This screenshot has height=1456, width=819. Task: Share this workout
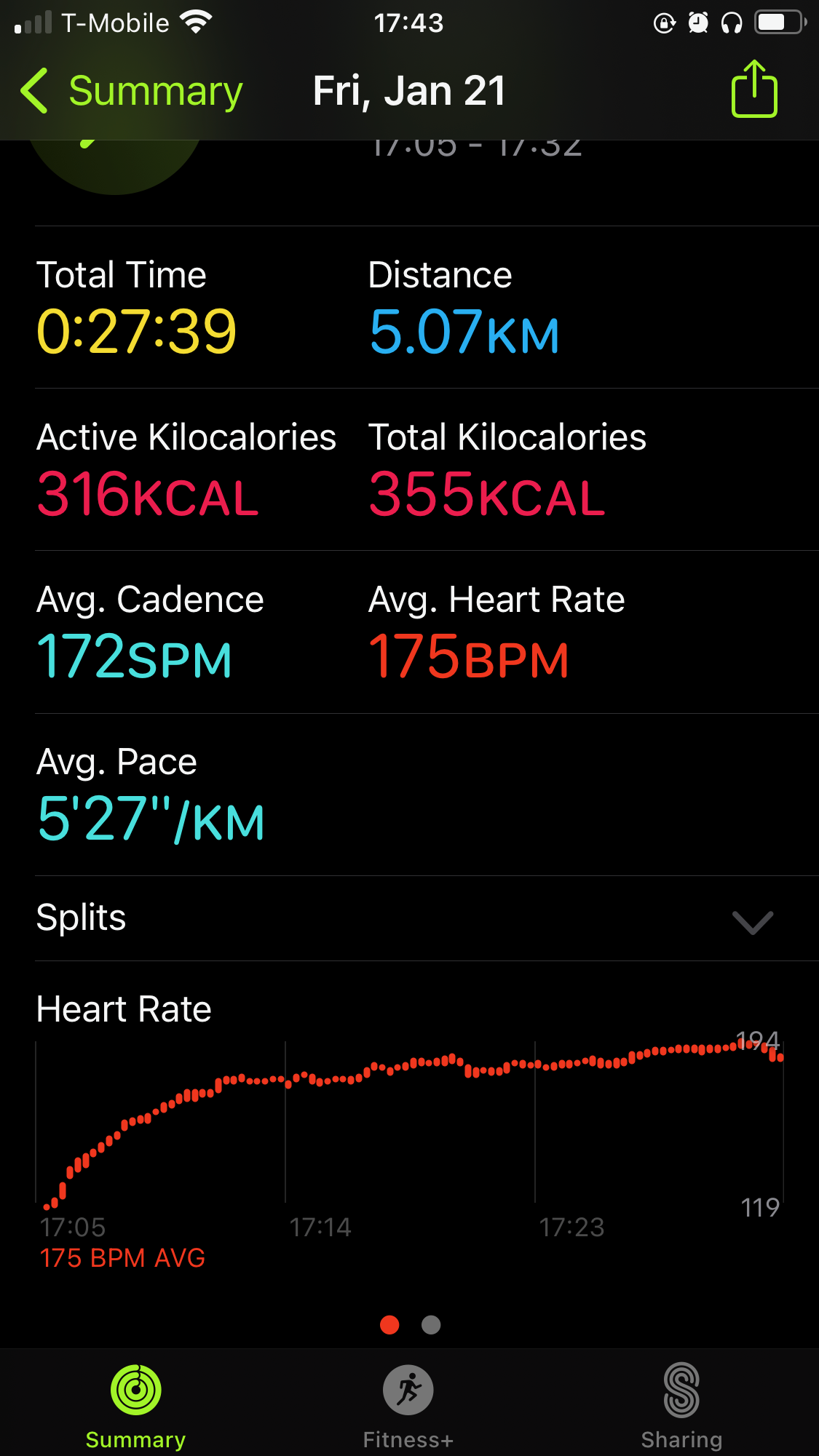754,89
